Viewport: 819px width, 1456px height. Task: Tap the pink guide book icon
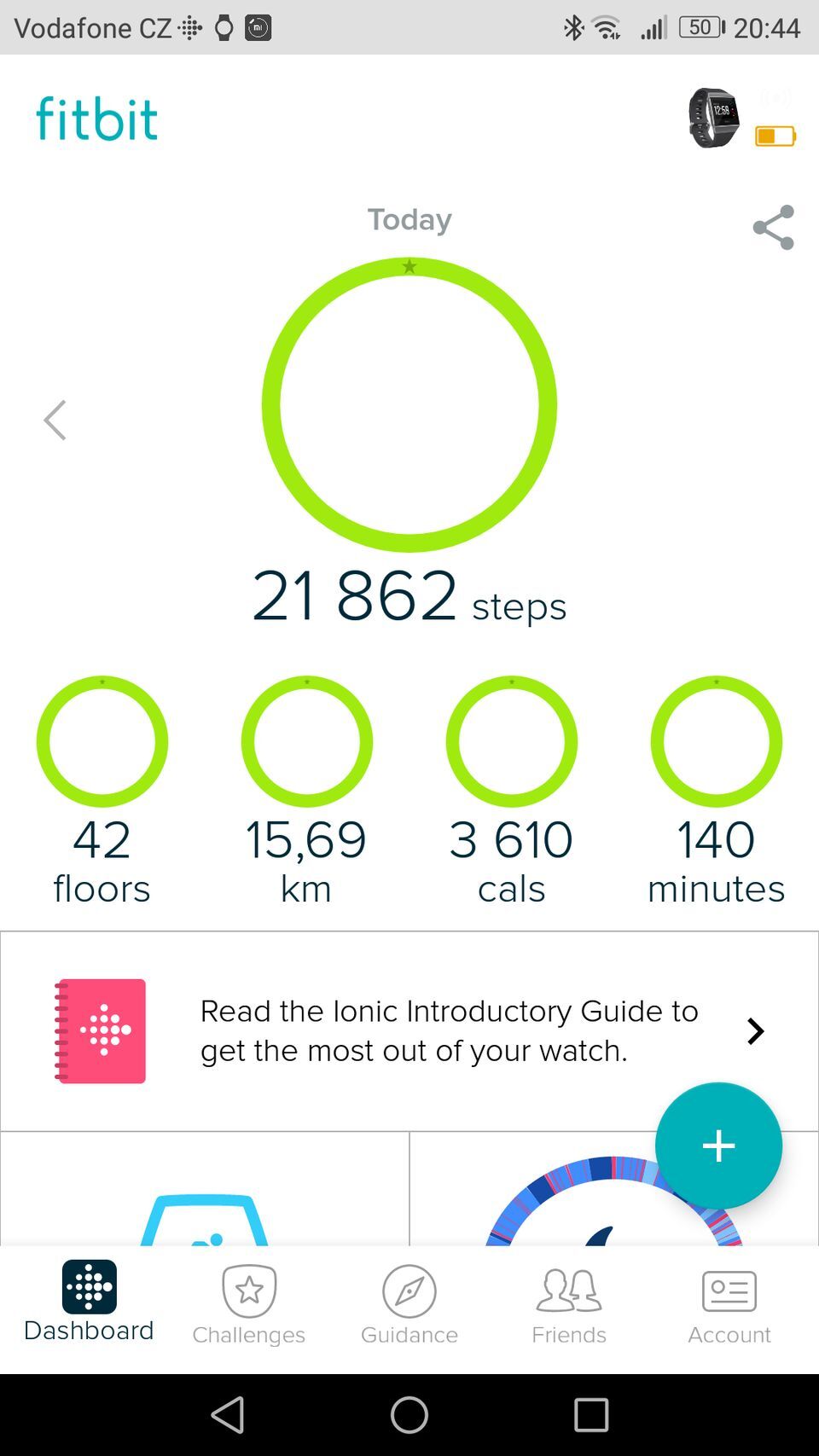click(101, 1030)
